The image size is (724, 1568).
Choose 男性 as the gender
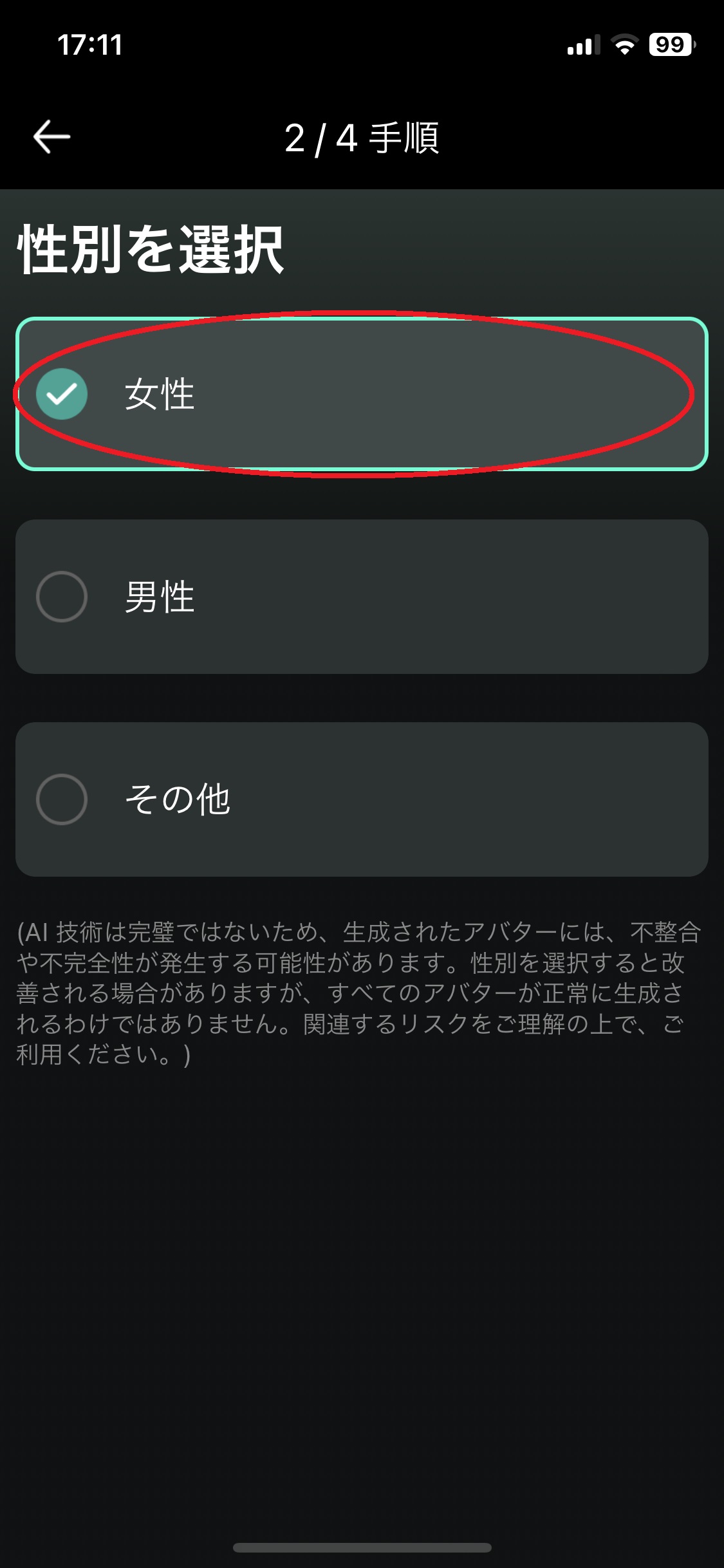point(362,597)
